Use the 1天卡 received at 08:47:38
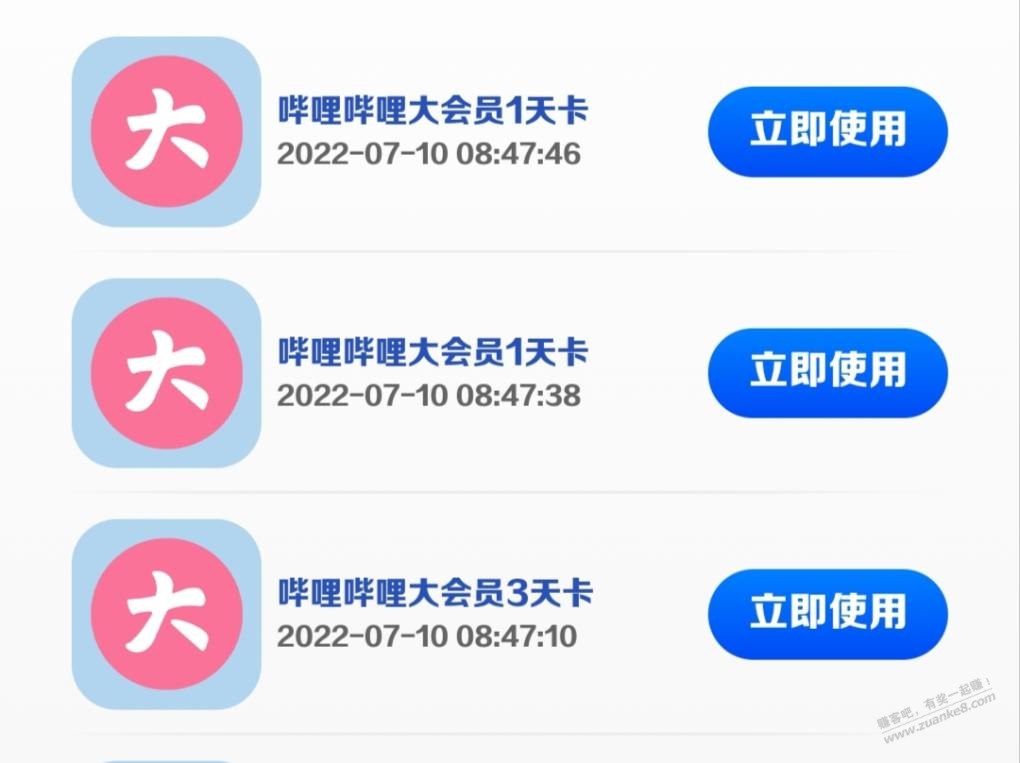The image size is (1020, 763). [x=827, y=372]
